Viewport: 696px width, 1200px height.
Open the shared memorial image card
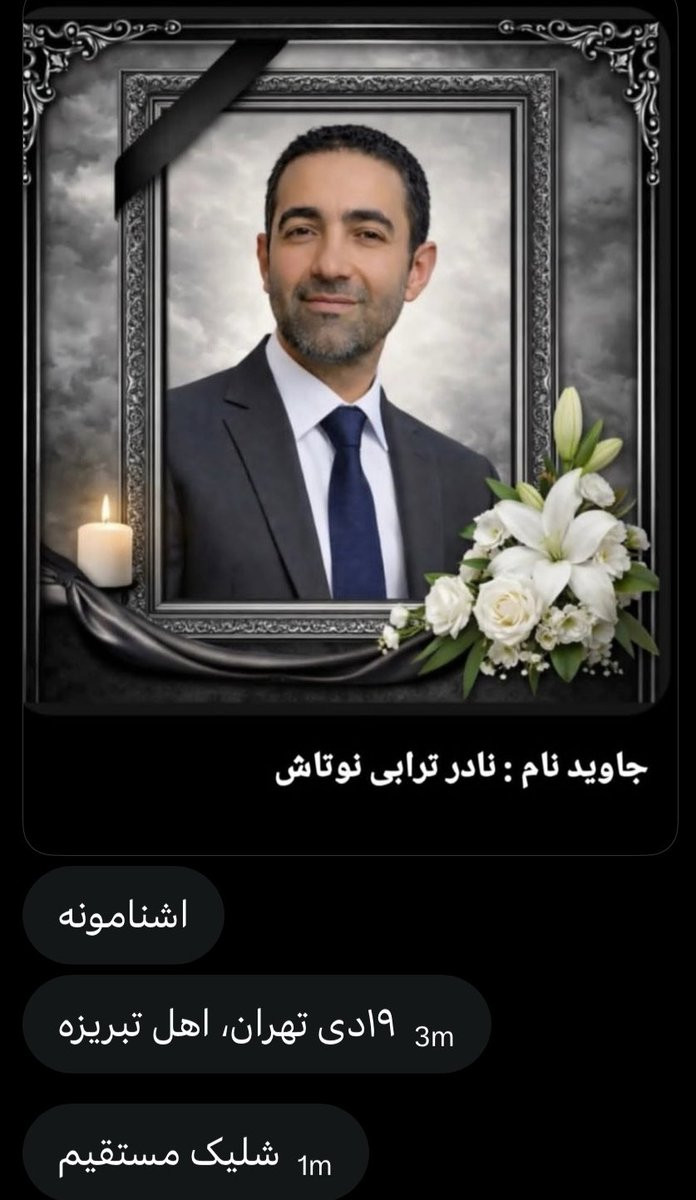point(349,430)
